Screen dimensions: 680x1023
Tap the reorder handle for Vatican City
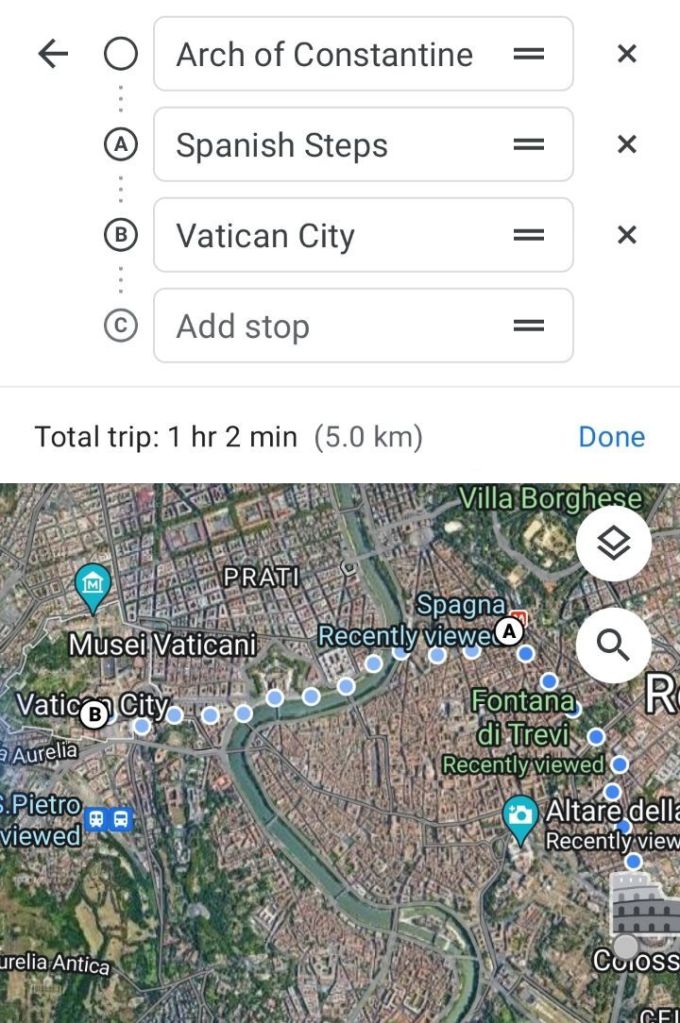pos(528,236)
